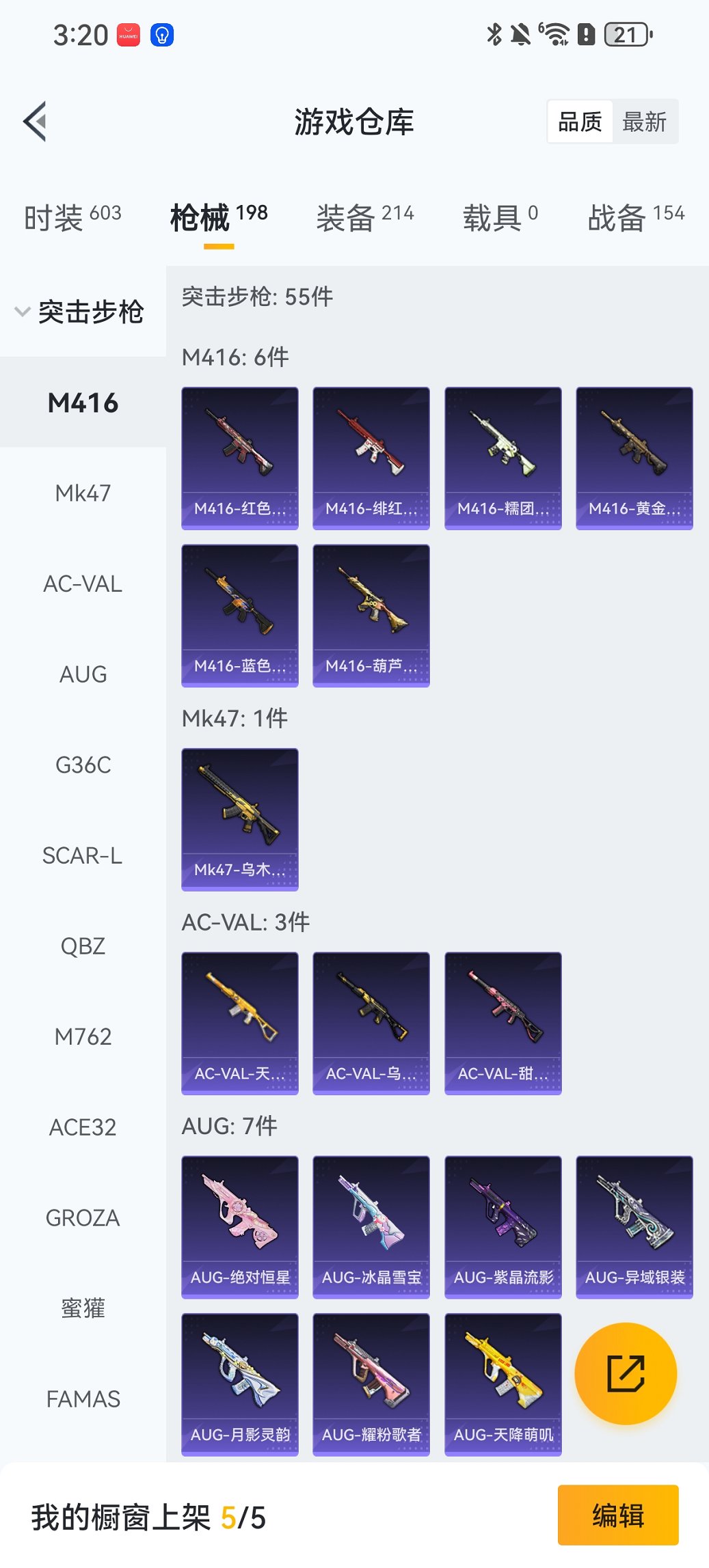
Task: Select AUG in the side list
Action: point(83,674)
